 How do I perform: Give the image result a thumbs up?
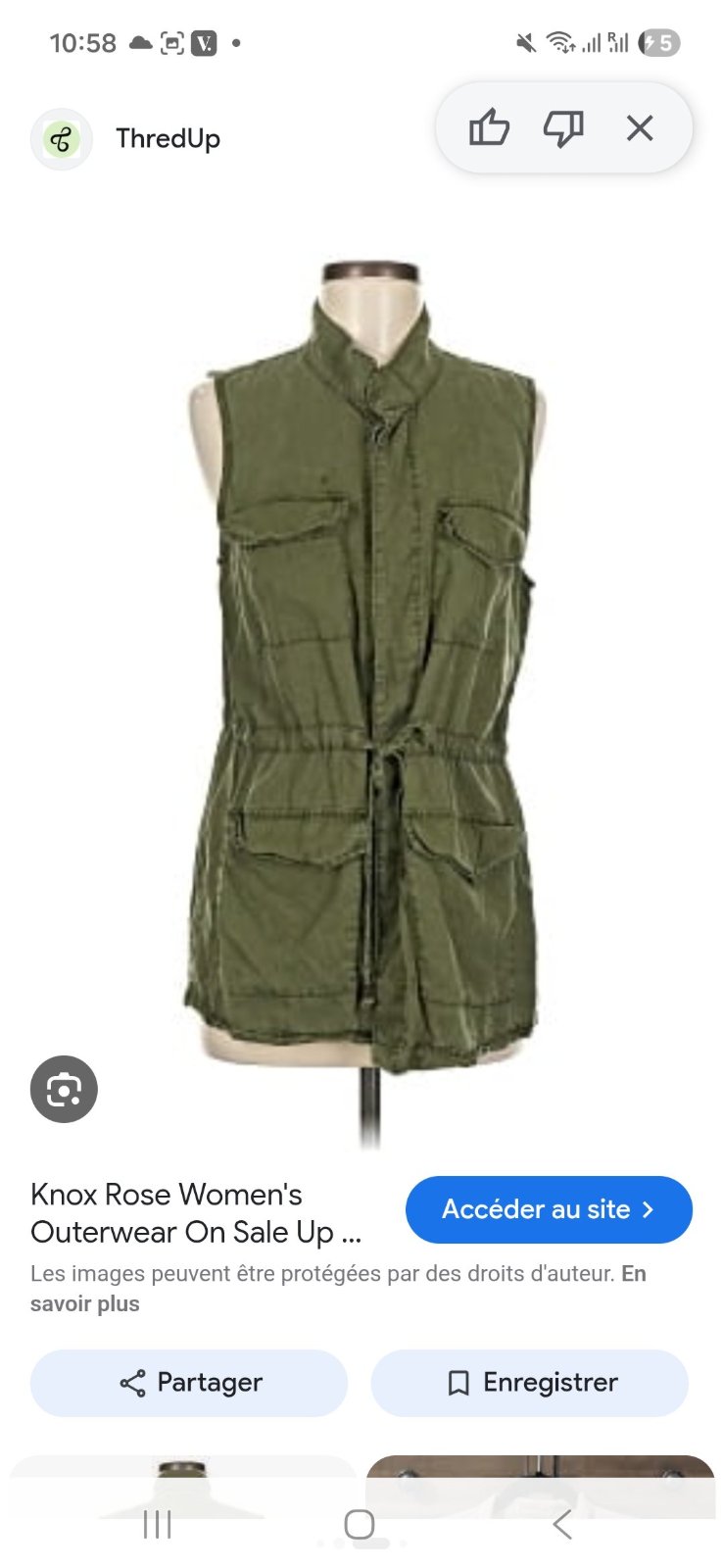point(489,128)
